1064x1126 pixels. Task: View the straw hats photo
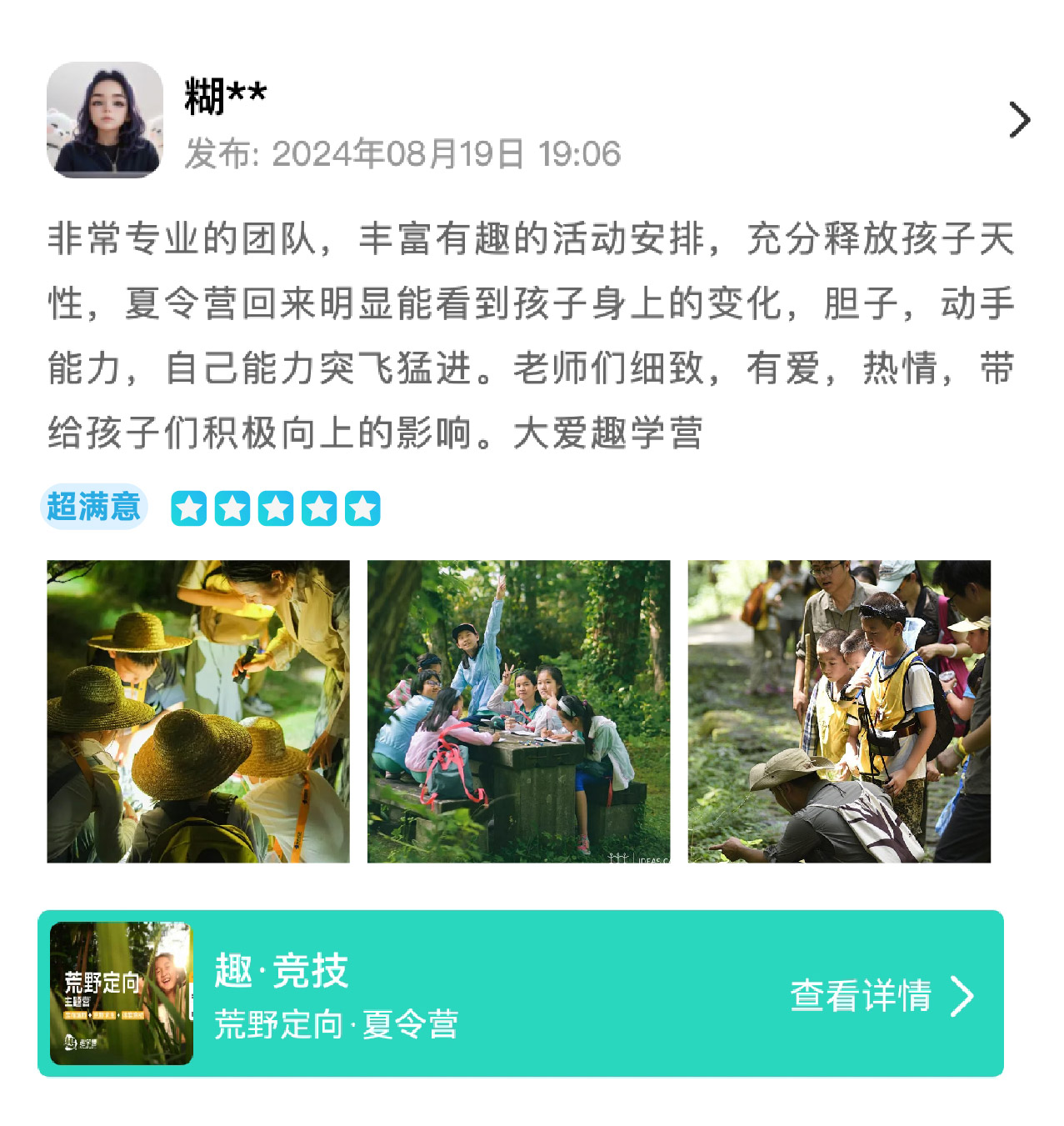coord(198,711)
